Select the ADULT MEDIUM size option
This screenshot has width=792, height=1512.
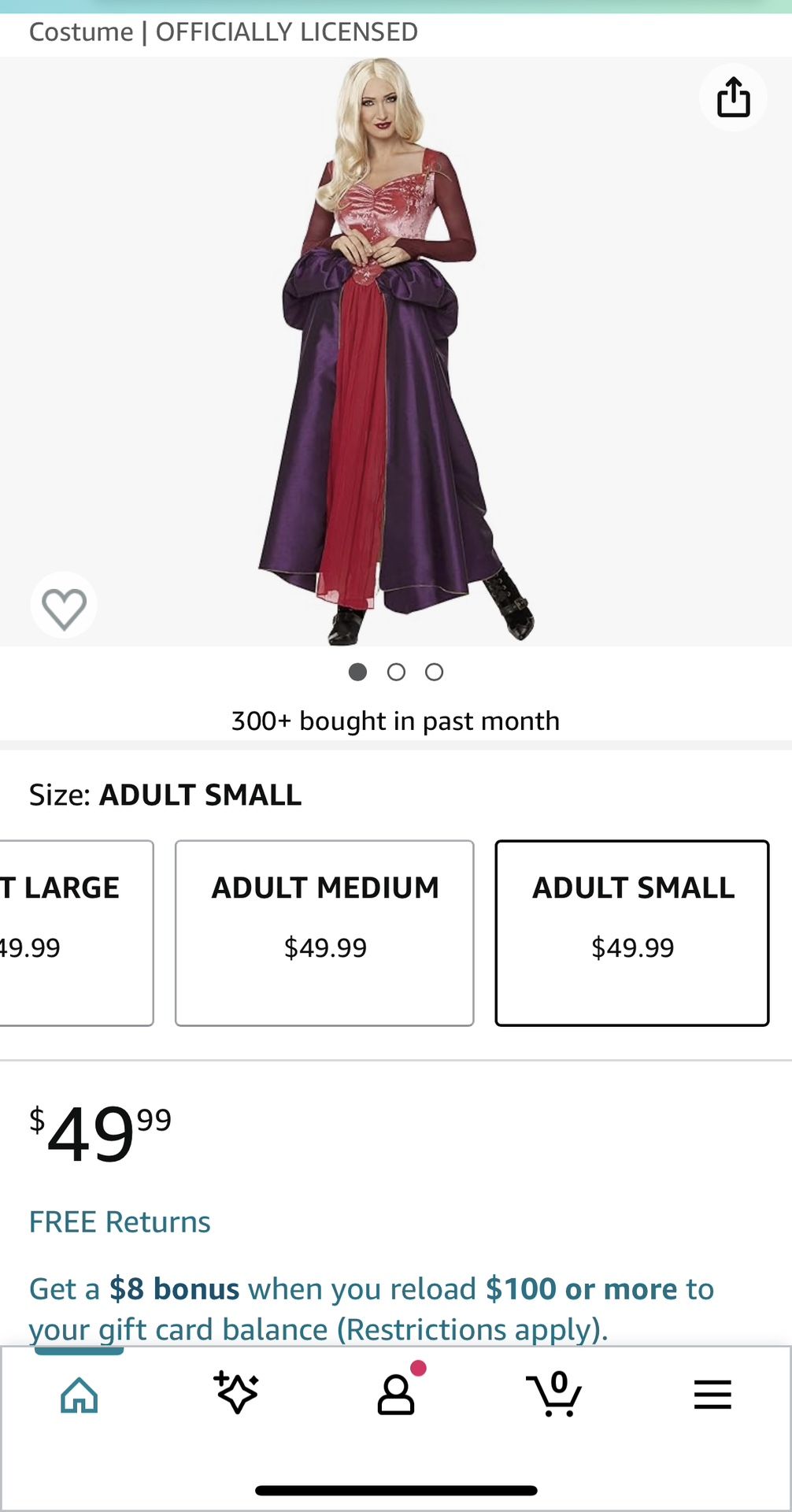(324, 933)
